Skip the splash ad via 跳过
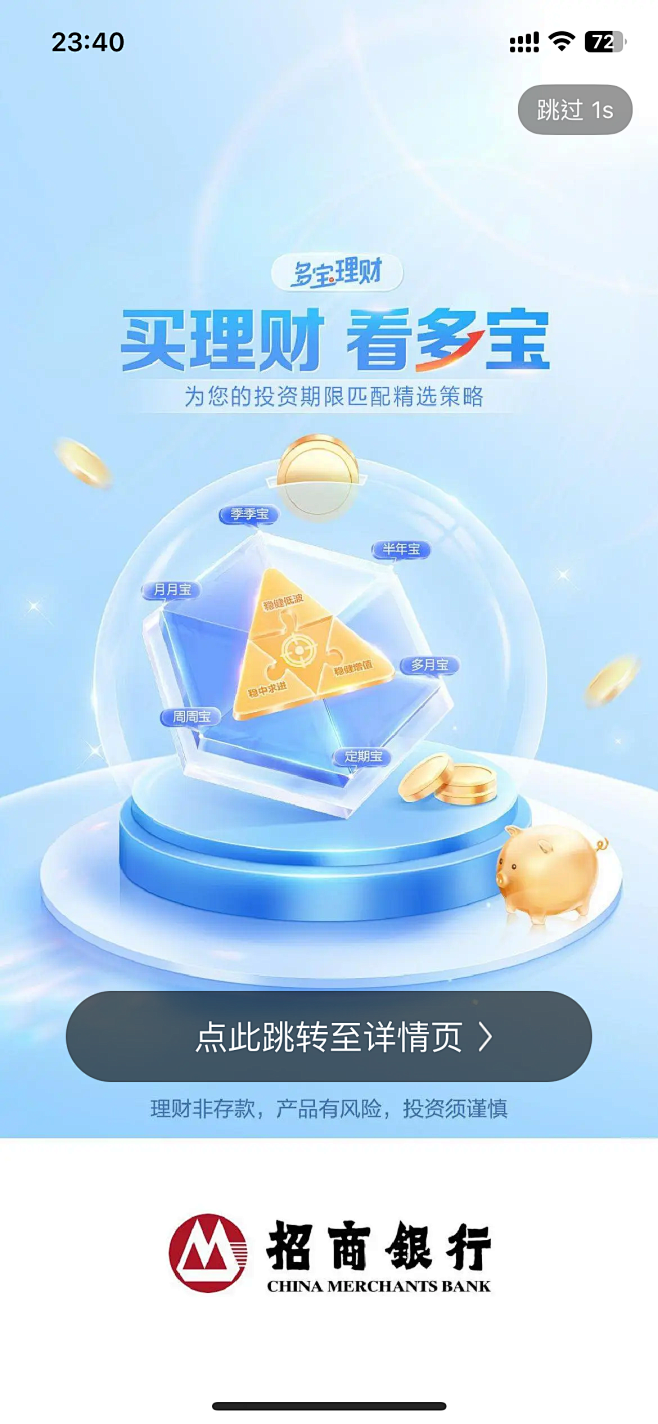This screenshot has width=658, height=1424. pos(575,110)
